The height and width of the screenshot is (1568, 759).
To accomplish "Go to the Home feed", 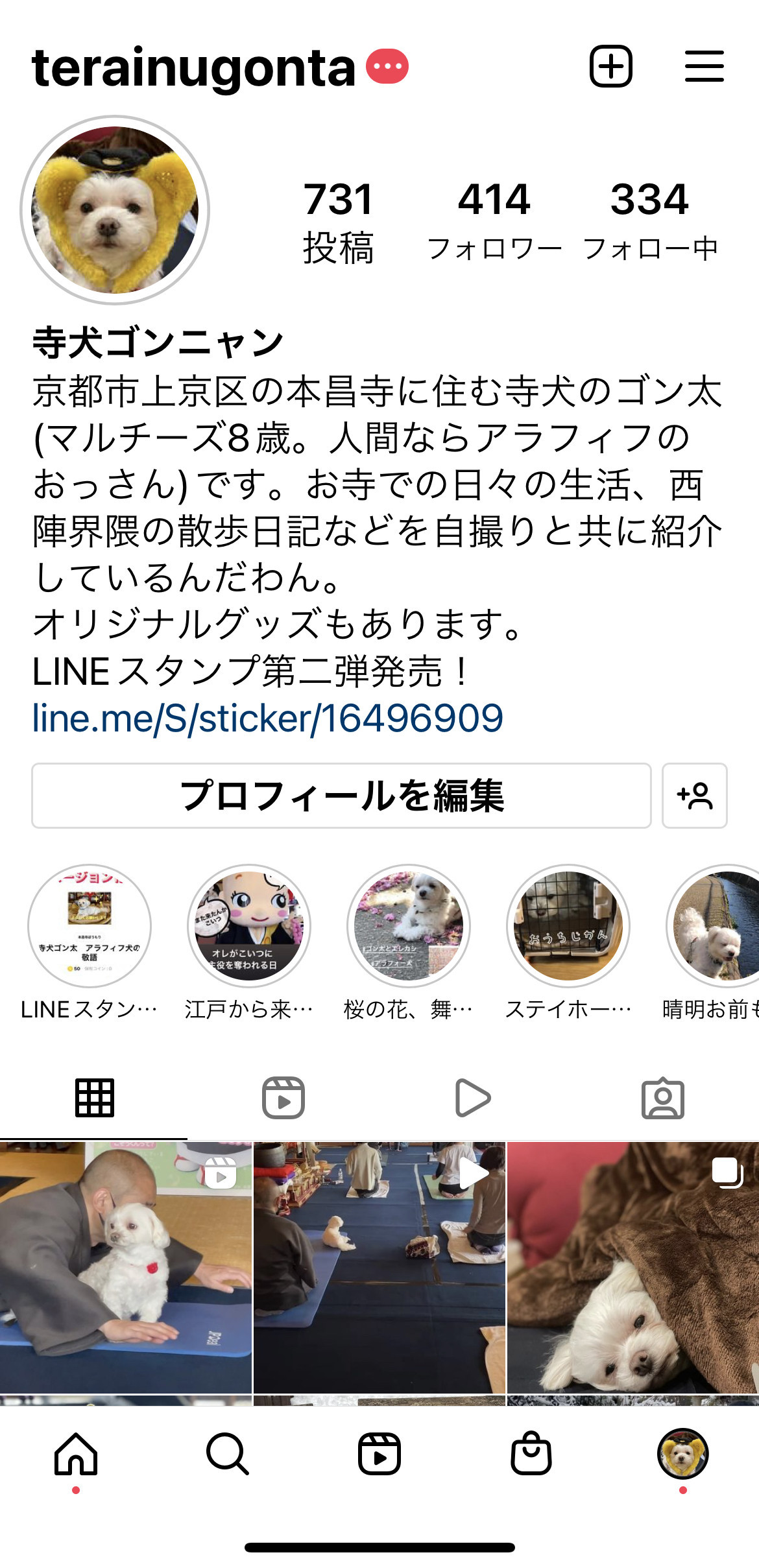I will point(76,1454).
